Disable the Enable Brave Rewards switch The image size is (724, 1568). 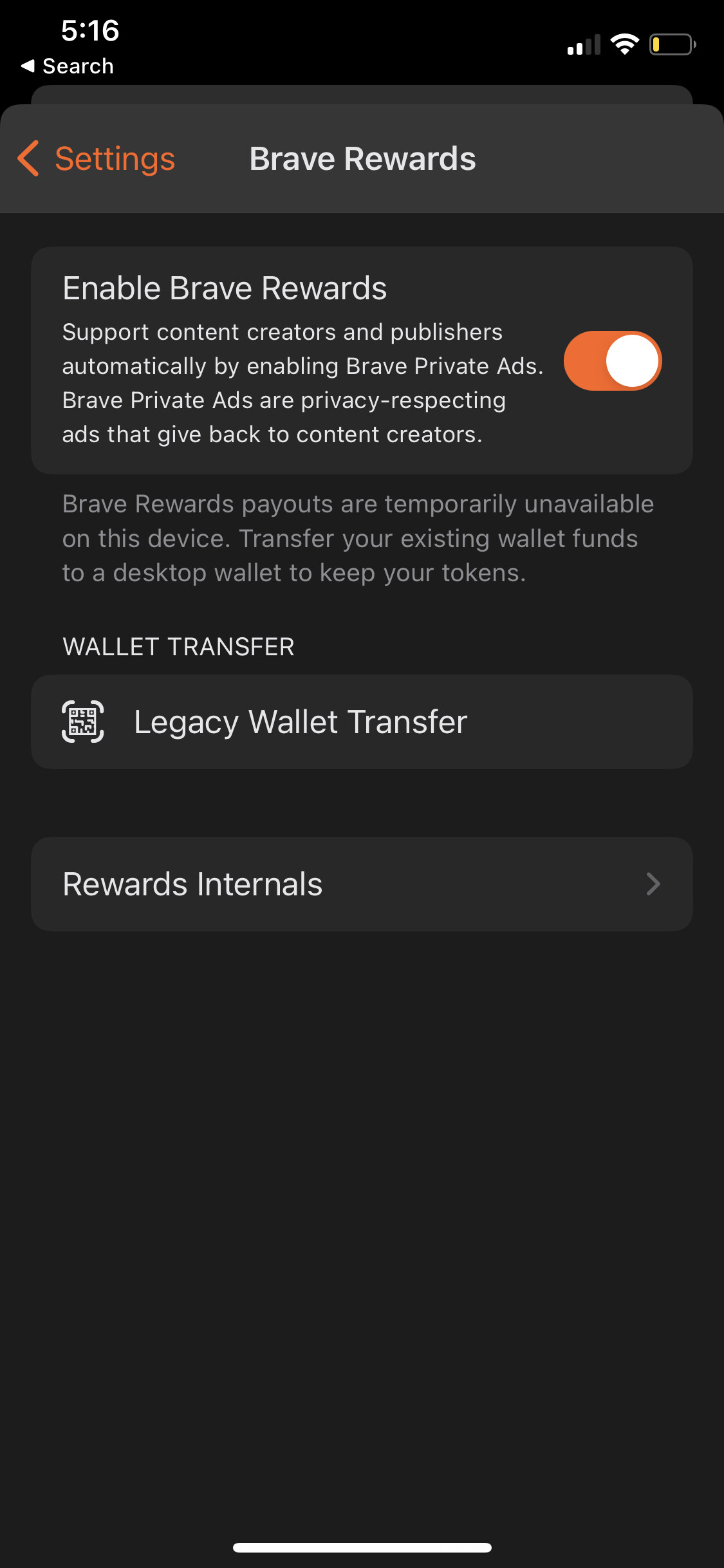coord(612,361)
